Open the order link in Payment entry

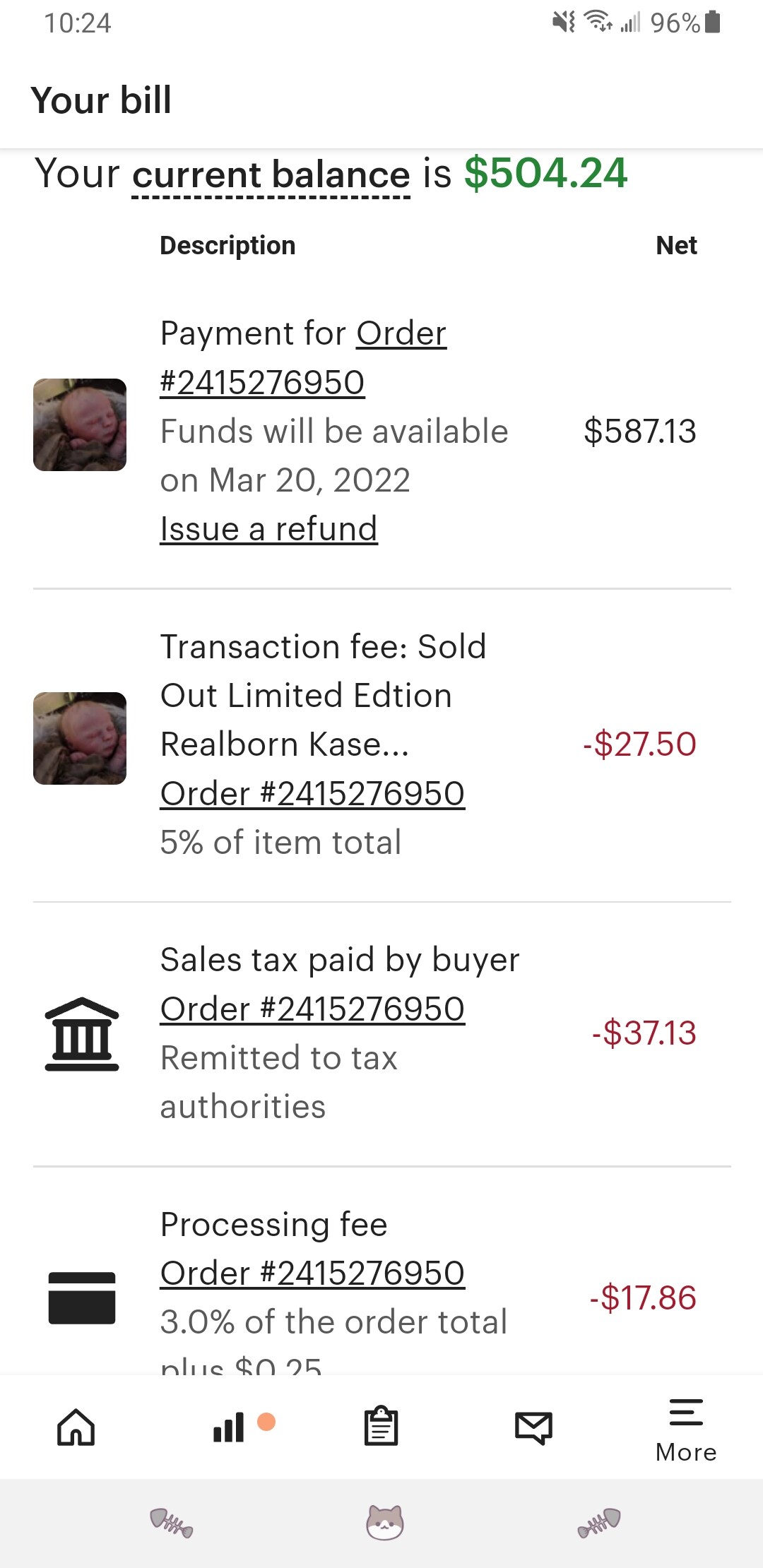click(x=304, y=358)
